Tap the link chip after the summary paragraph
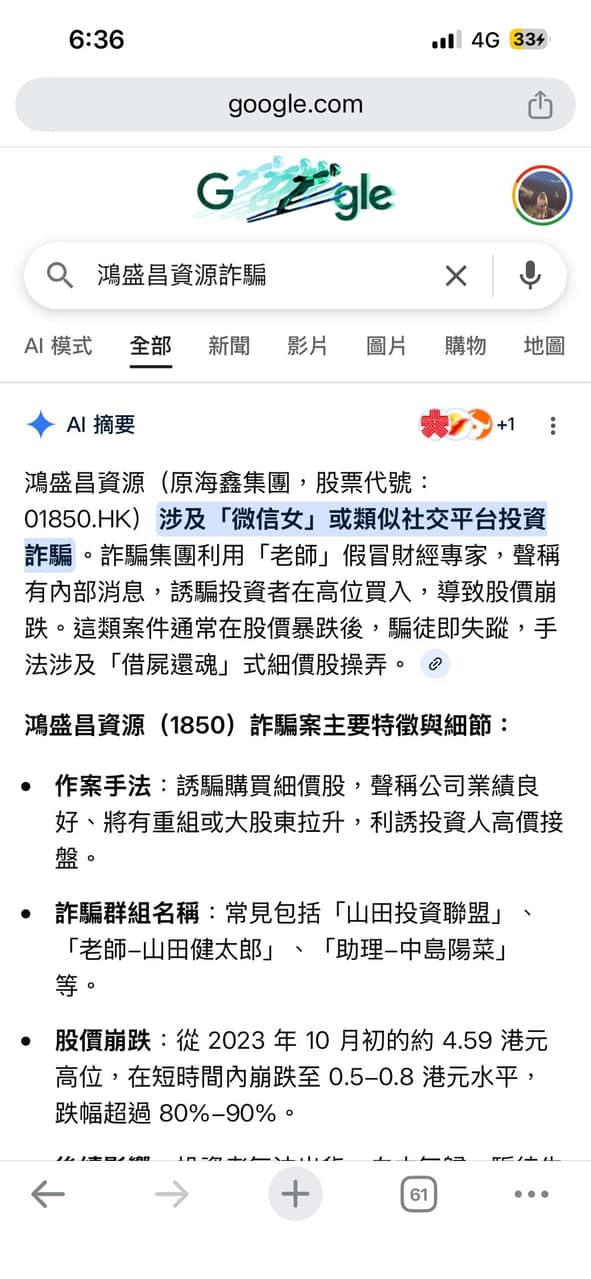This screenshot has height=1279, width=591. (x=434, y=663)
